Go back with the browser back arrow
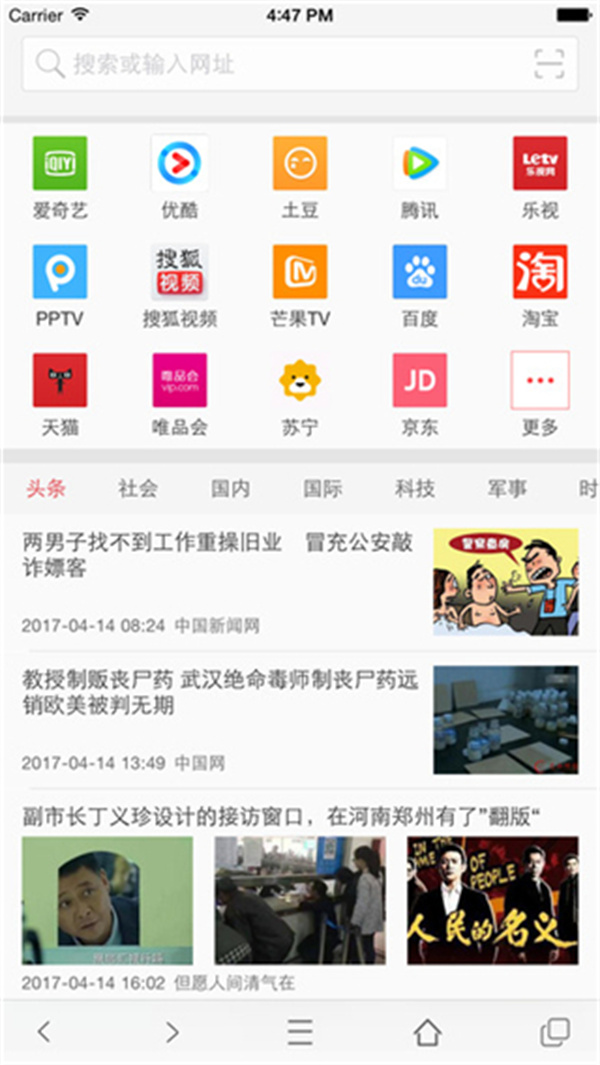Image resolution: width=600 pixels, height=1065 pixels. click(43, 1032)
